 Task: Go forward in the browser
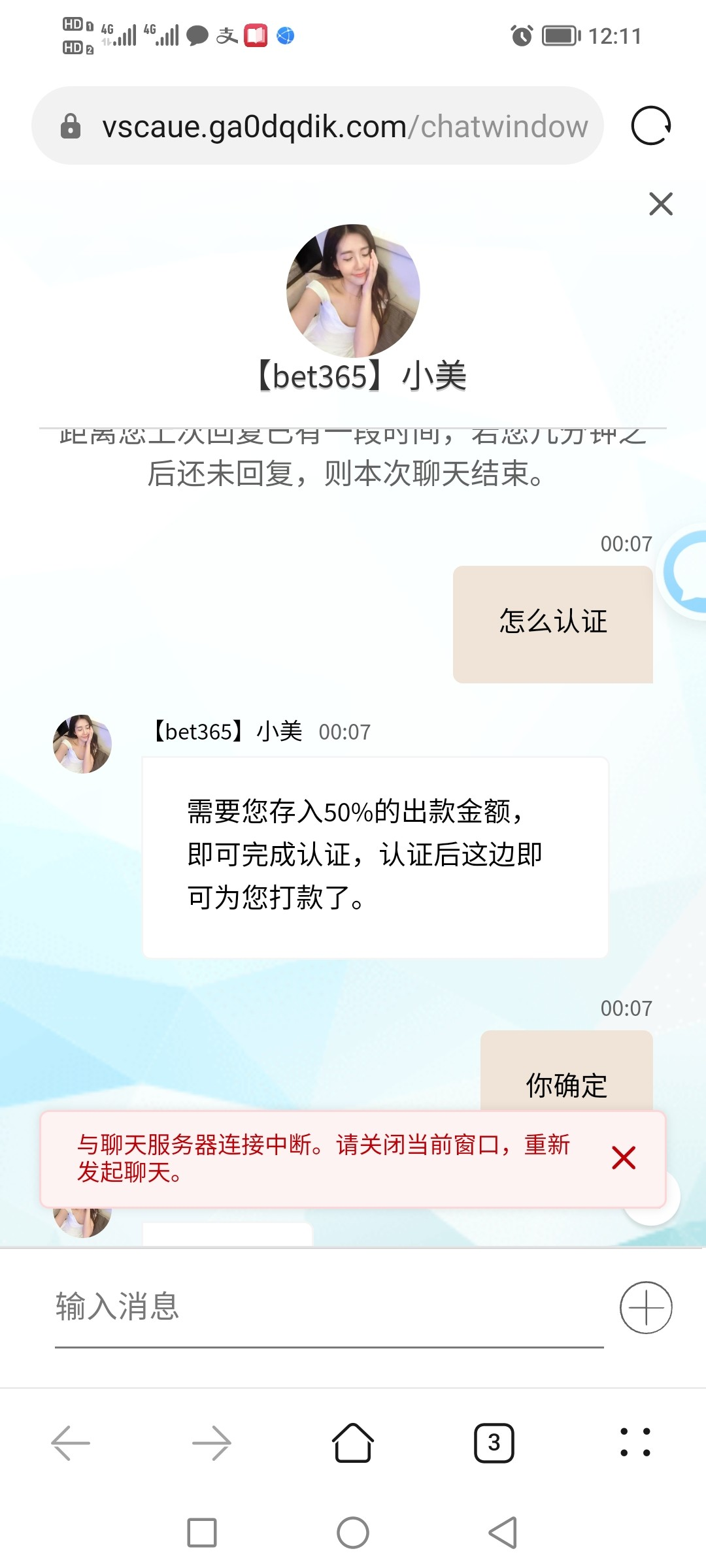pyautogui.click(x=212, y=1442)
